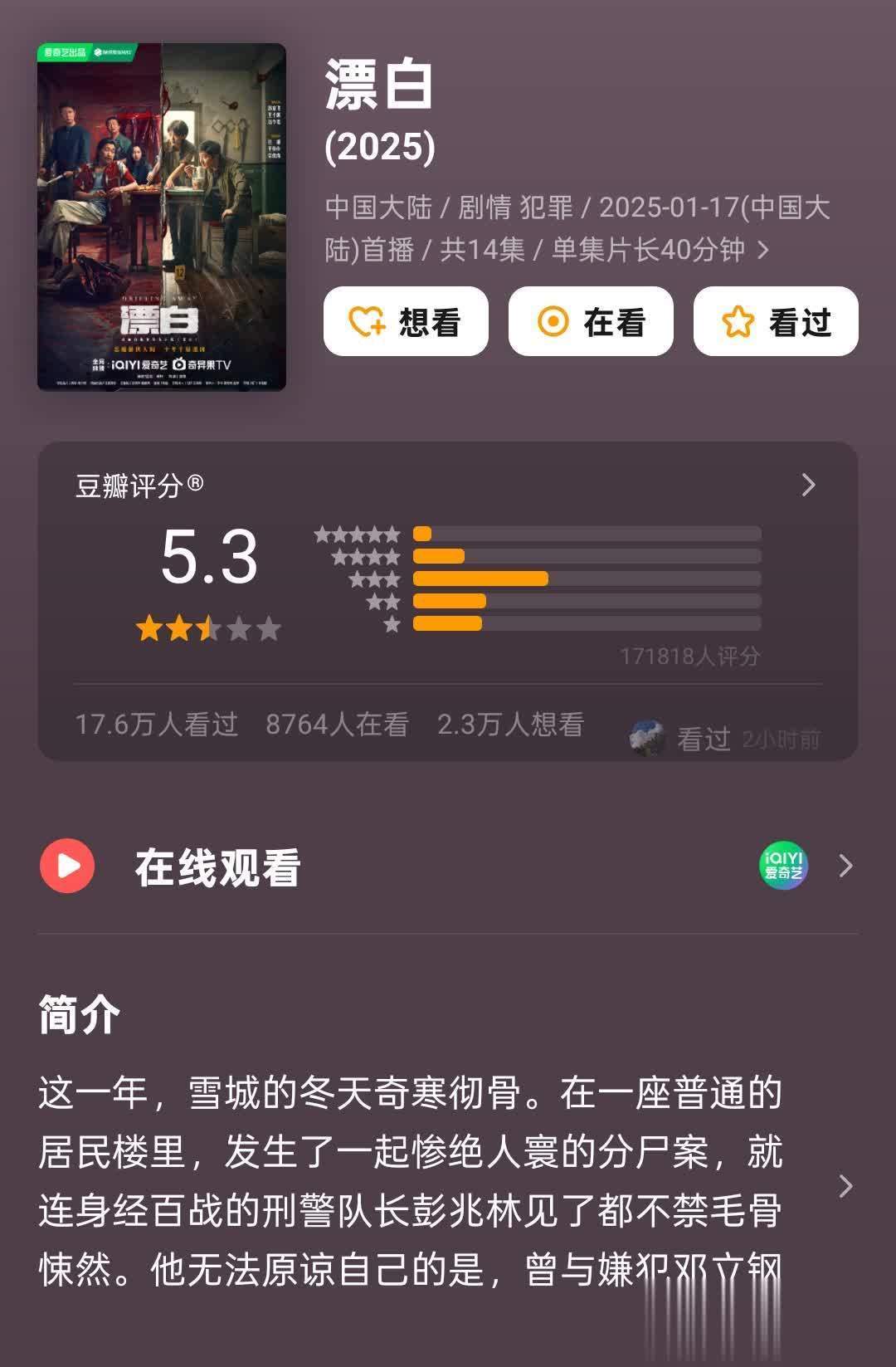Mark 漂白 as 想看

click(406, 322)
